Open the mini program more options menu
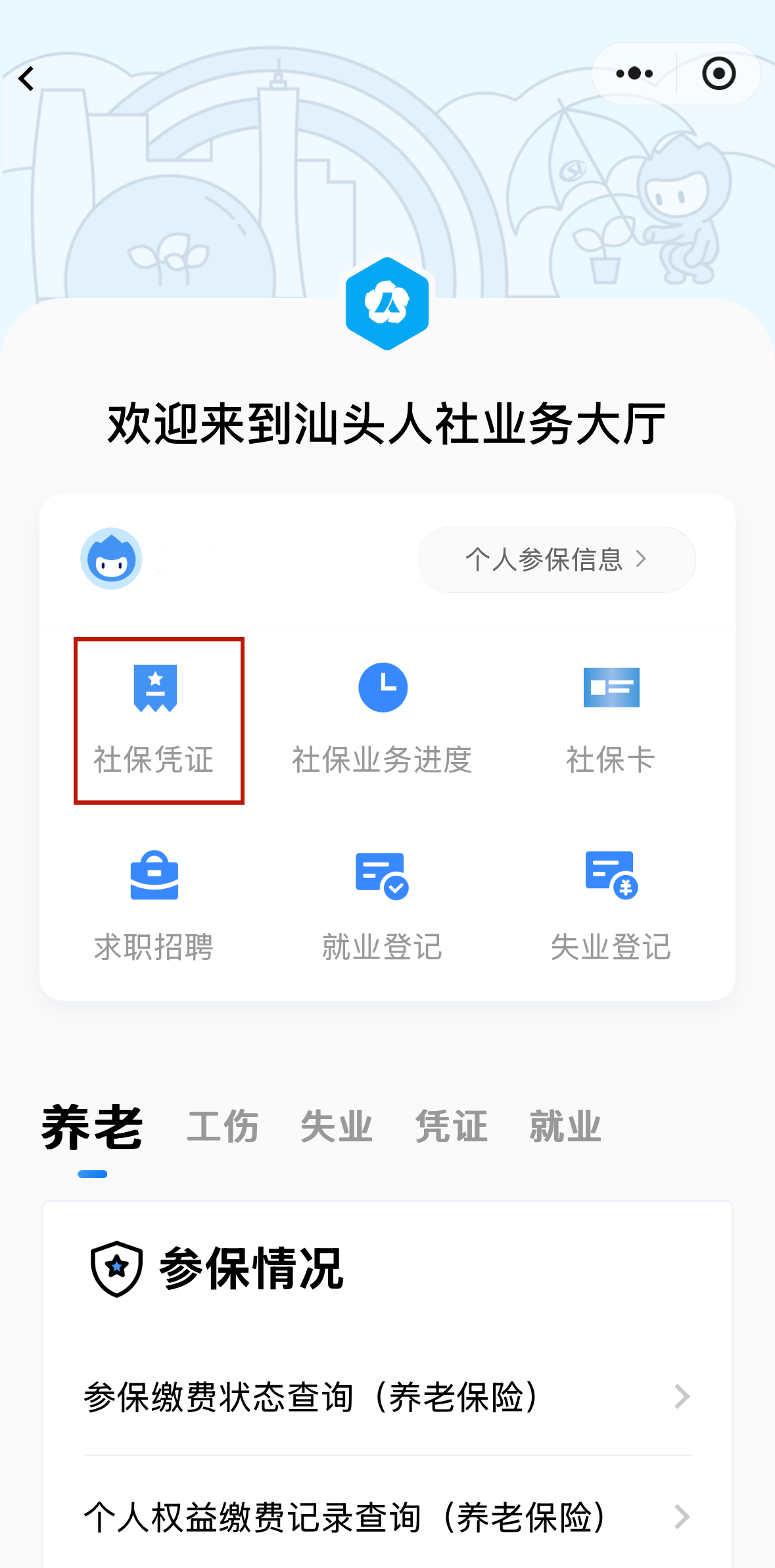 coord(634,74)
